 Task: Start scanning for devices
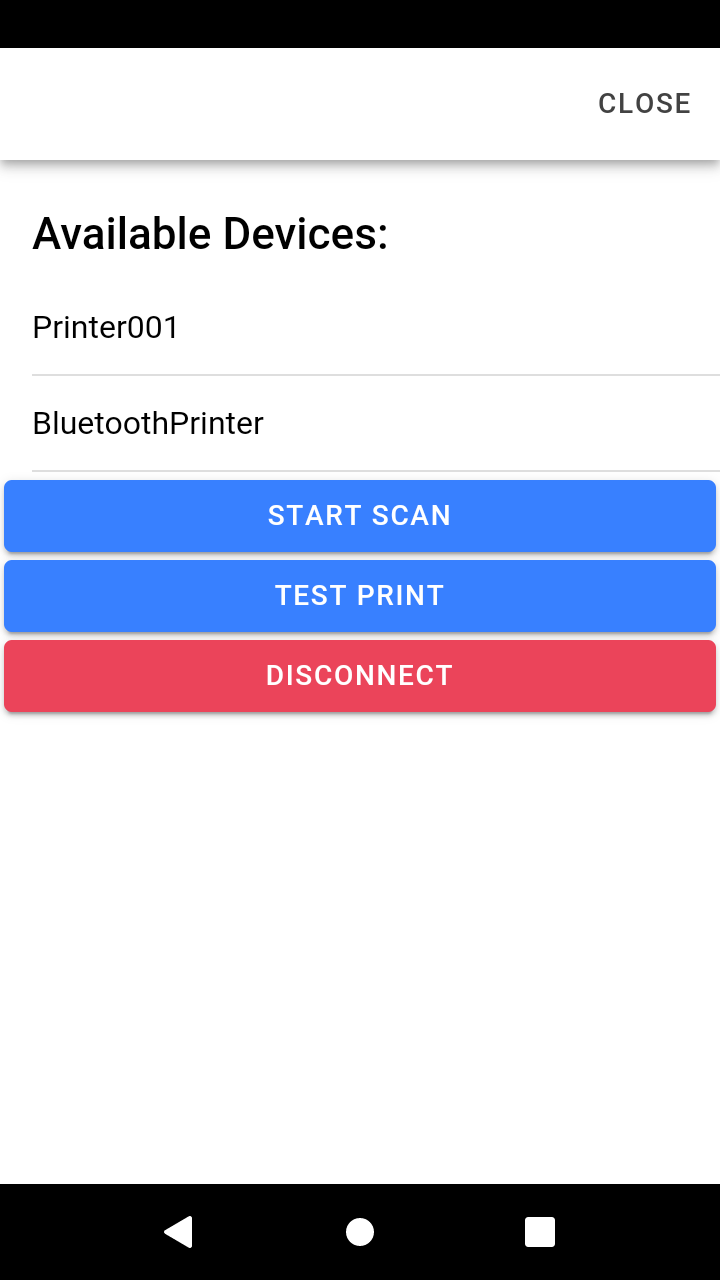pos(360,516)
